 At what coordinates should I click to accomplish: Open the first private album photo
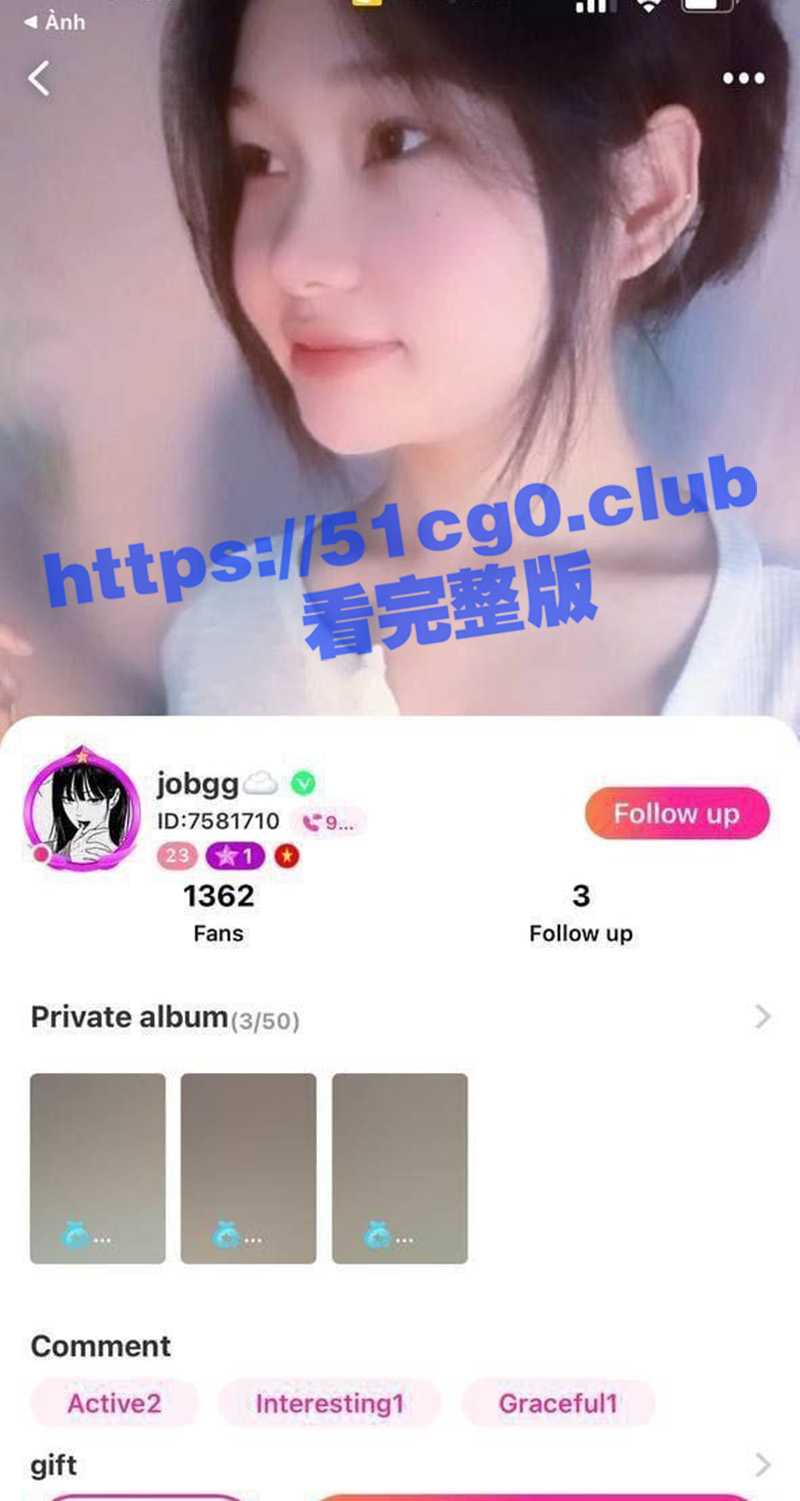click(98, 1168)
